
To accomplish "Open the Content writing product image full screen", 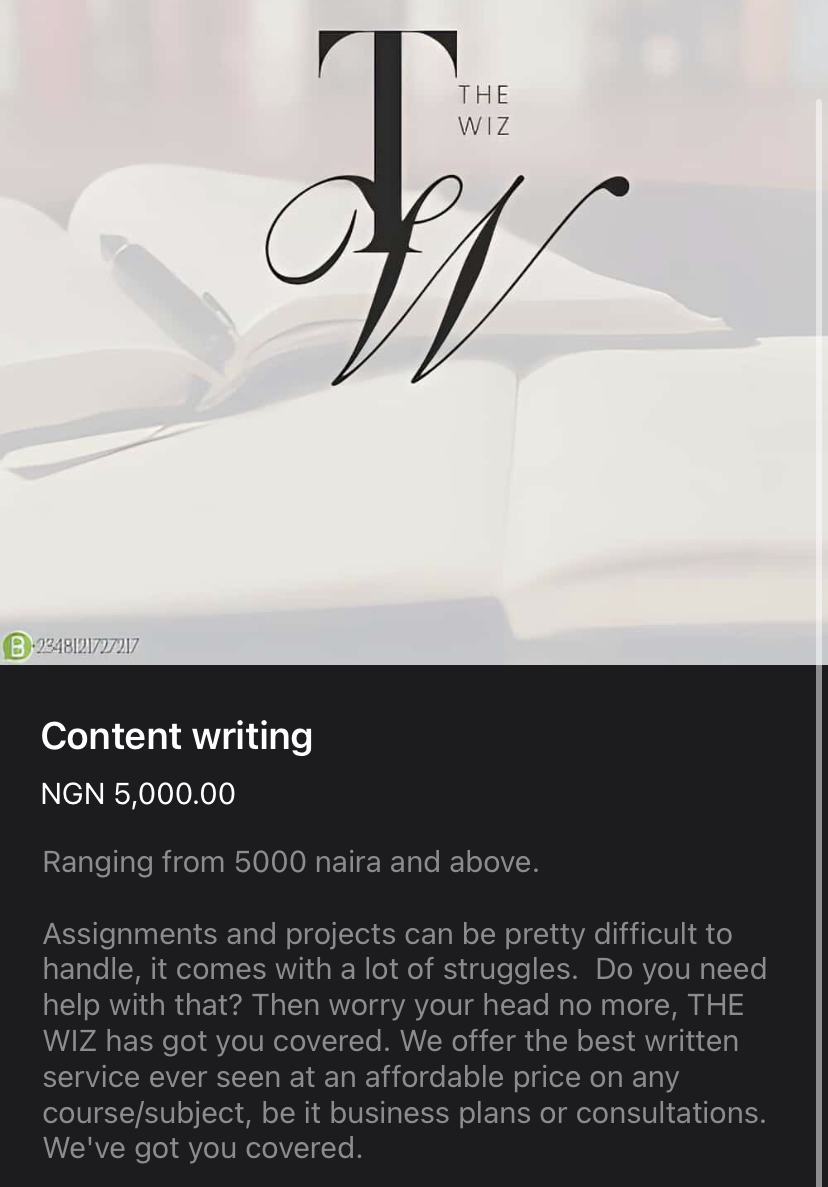I will pos(413,330).
